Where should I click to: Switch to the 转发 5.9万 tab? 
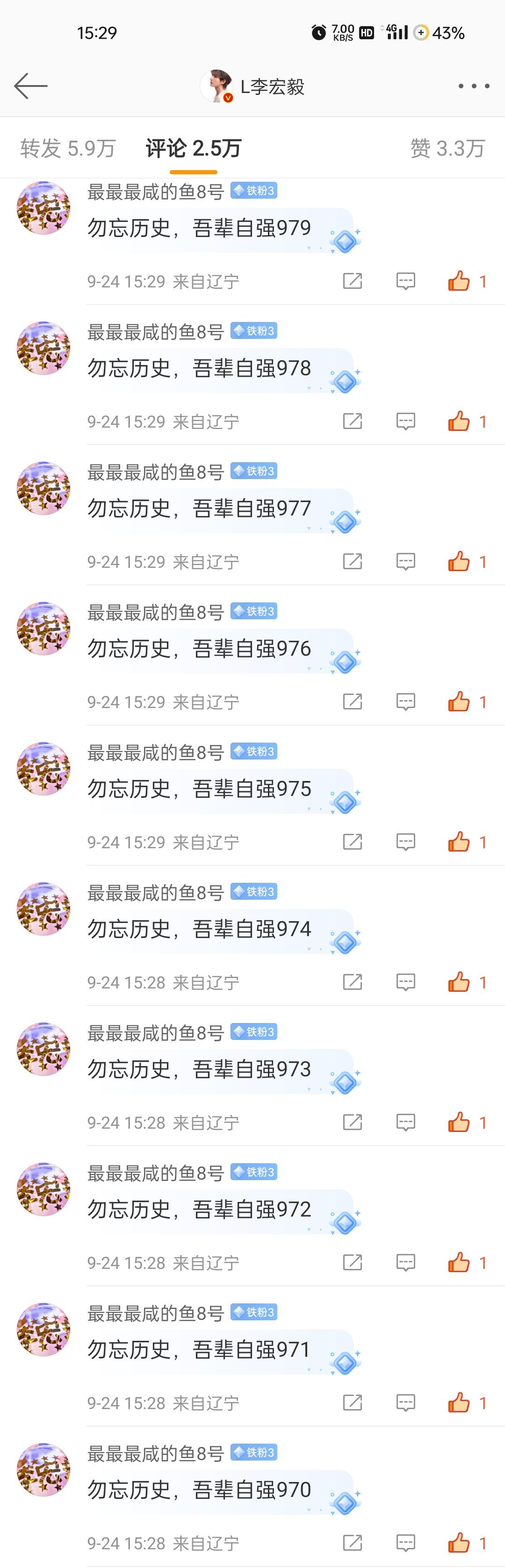click(68, 148)
